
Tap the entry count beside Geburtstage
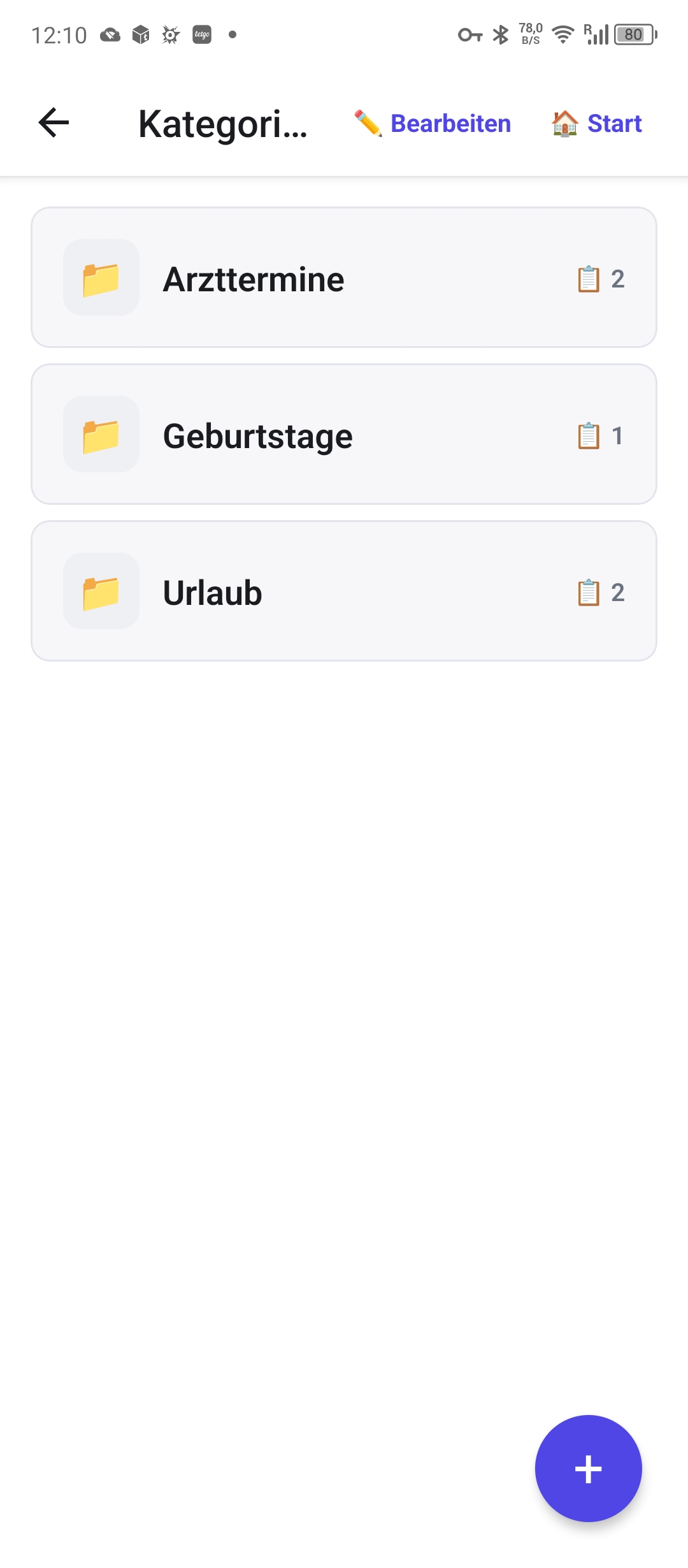click(617, 435)
